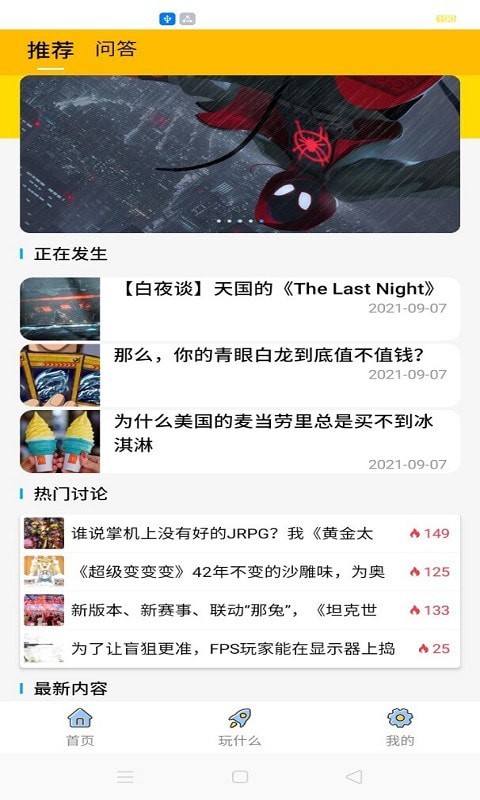
Task: Tap the system back button
Action: point(354,777)
